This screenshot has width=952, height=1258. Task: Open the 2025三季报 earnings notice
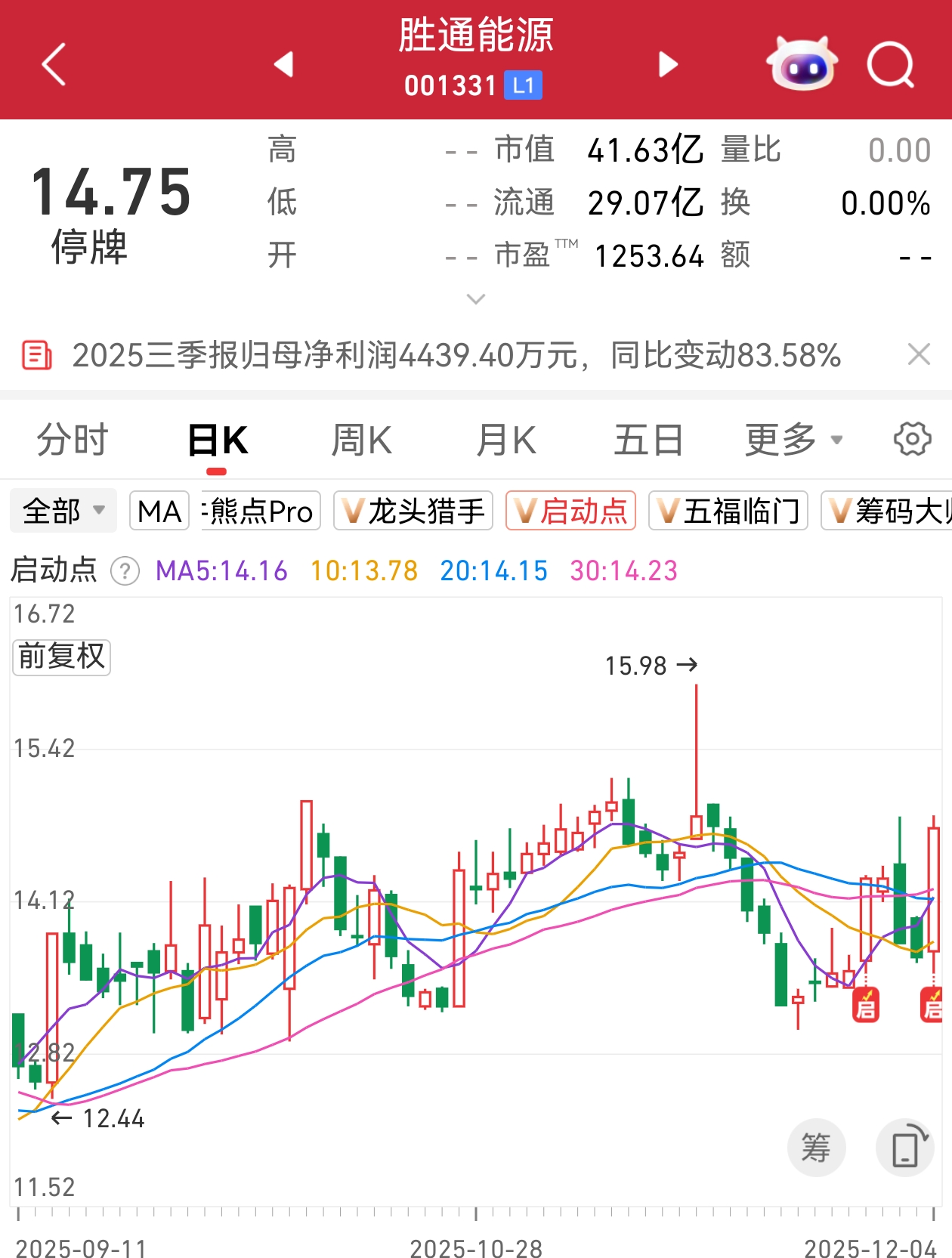point(453,355)
